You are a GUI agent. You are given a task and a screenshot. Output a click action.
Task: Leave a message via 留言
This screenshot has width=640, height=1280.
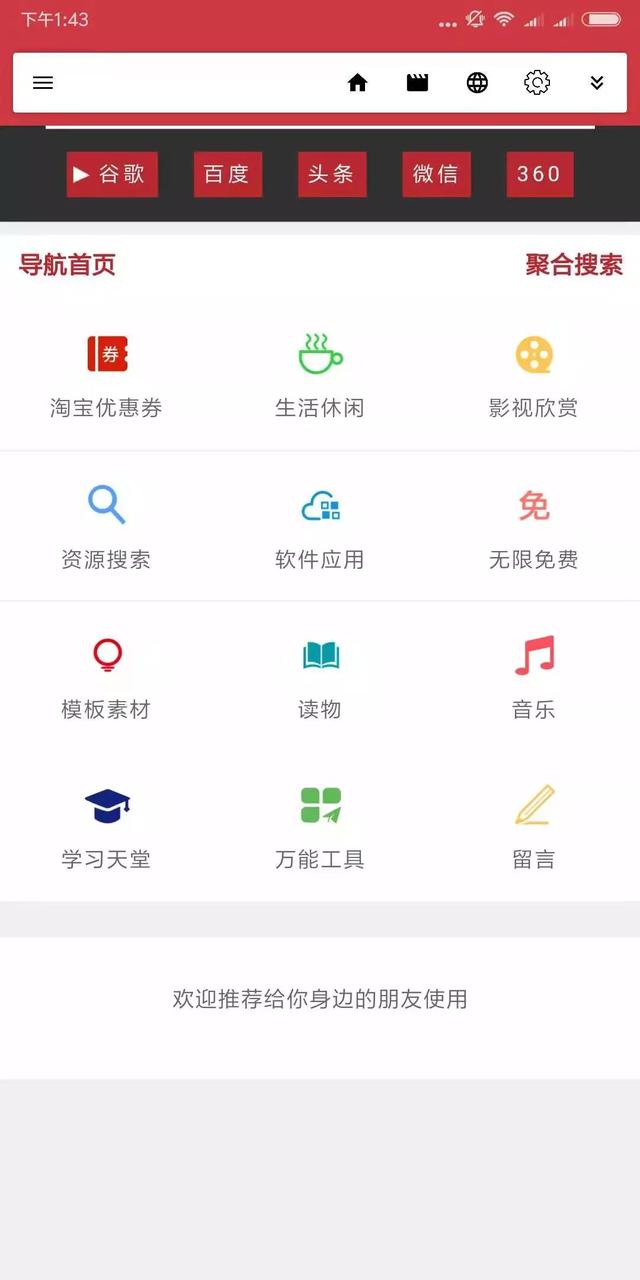(x=533, y=827)
